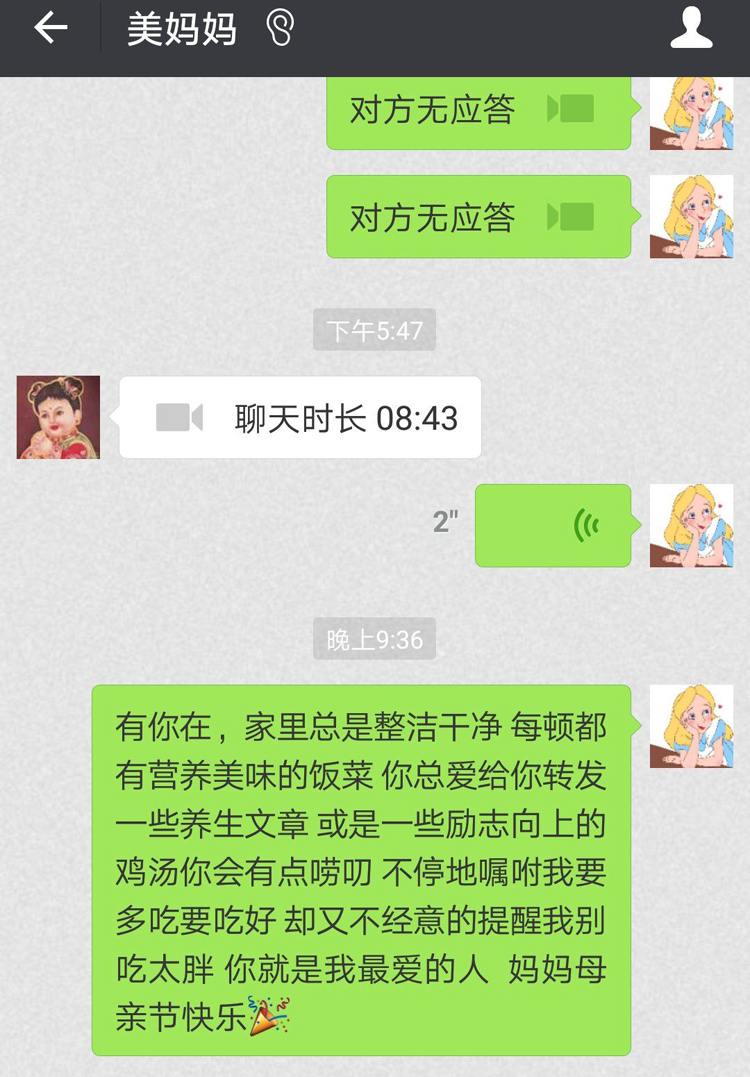
Task: Open mom's avatar beside the video call record
Action: point(58,417)
